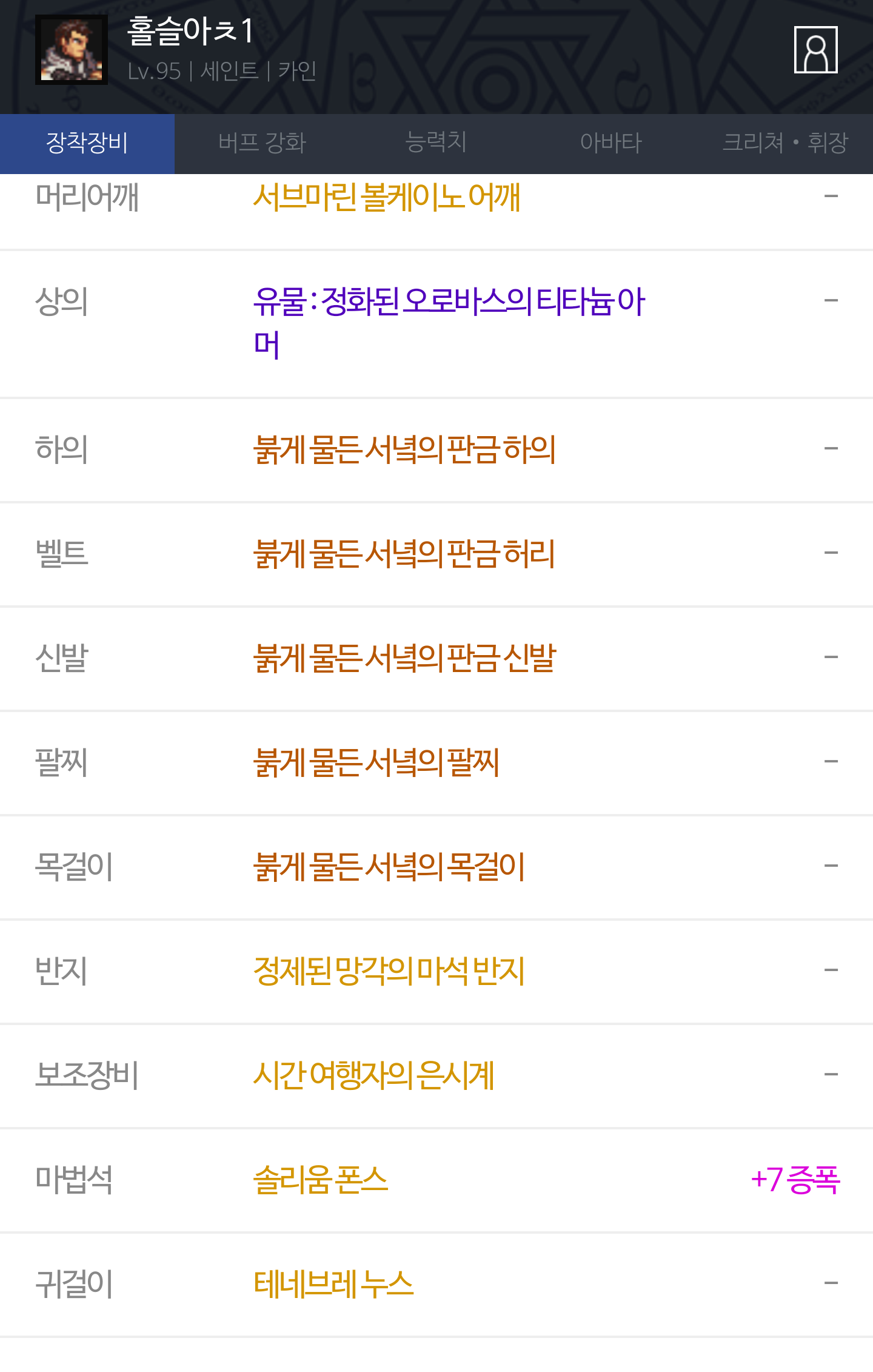Image resolution: width=873 pixels, height=1372 pixels.
Task: Open 시간 여행자의 은시계 item
Action: pos(373,1075)
